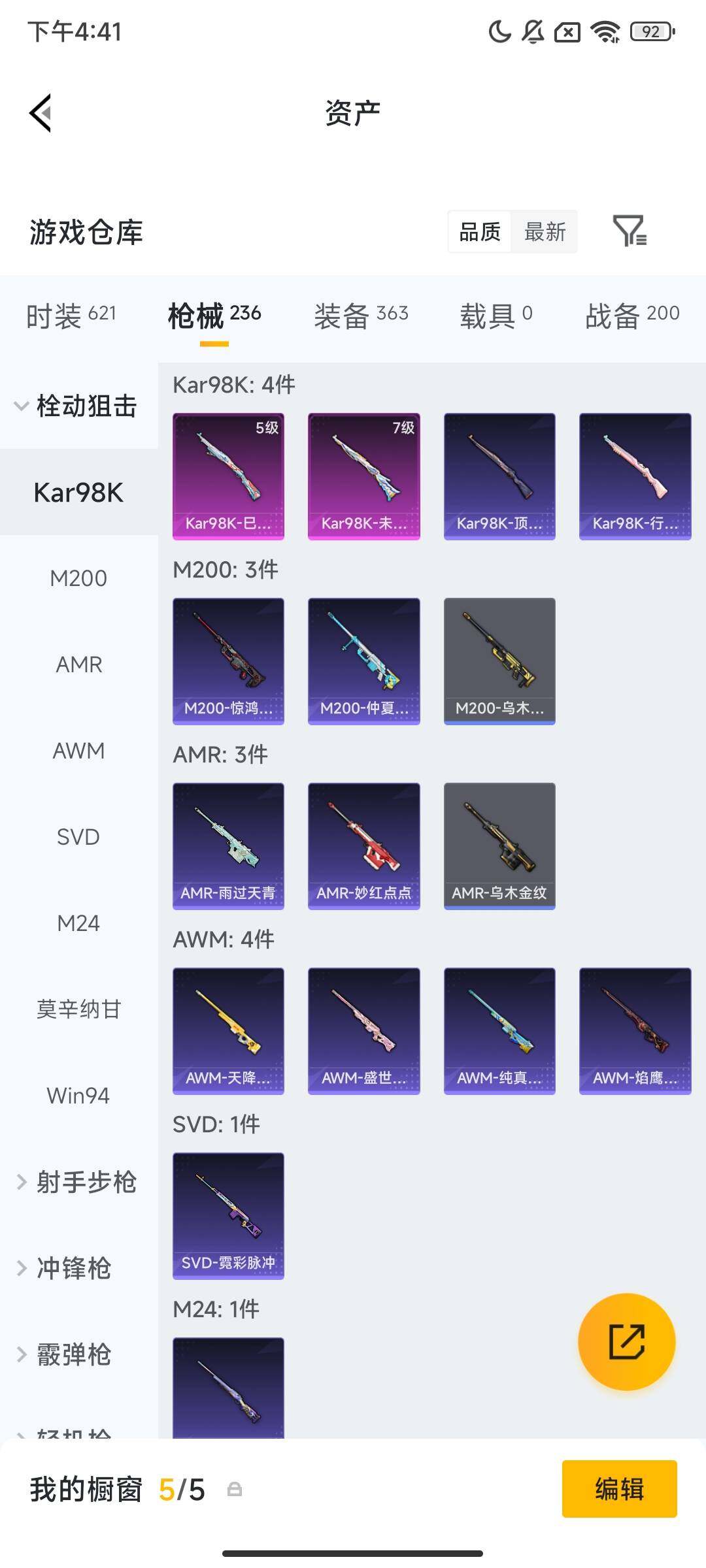This screenshot has width=706, height=1568.
Task: Tap the orange share floating button
Action: [626, 1341]
